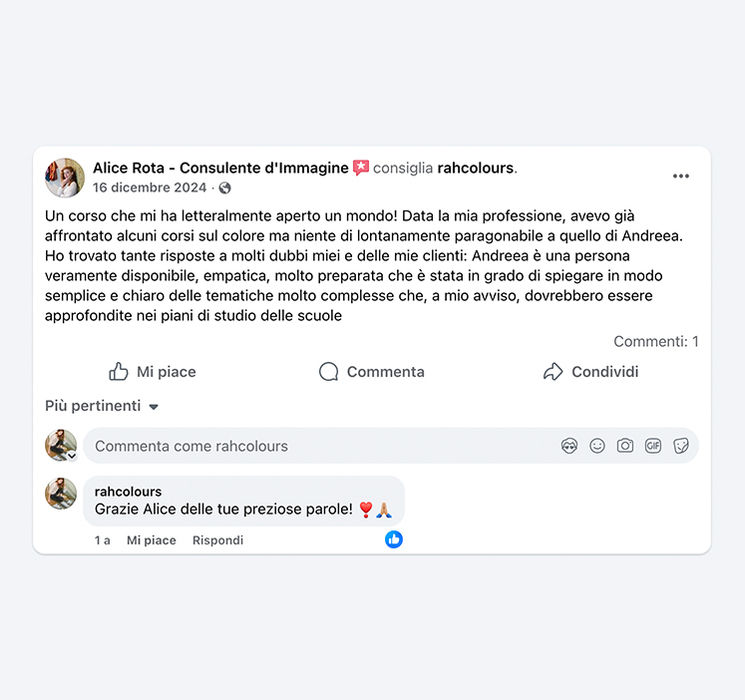Add a GIF to the comment
Screen dimensions: 745x700
pos(653,446)
